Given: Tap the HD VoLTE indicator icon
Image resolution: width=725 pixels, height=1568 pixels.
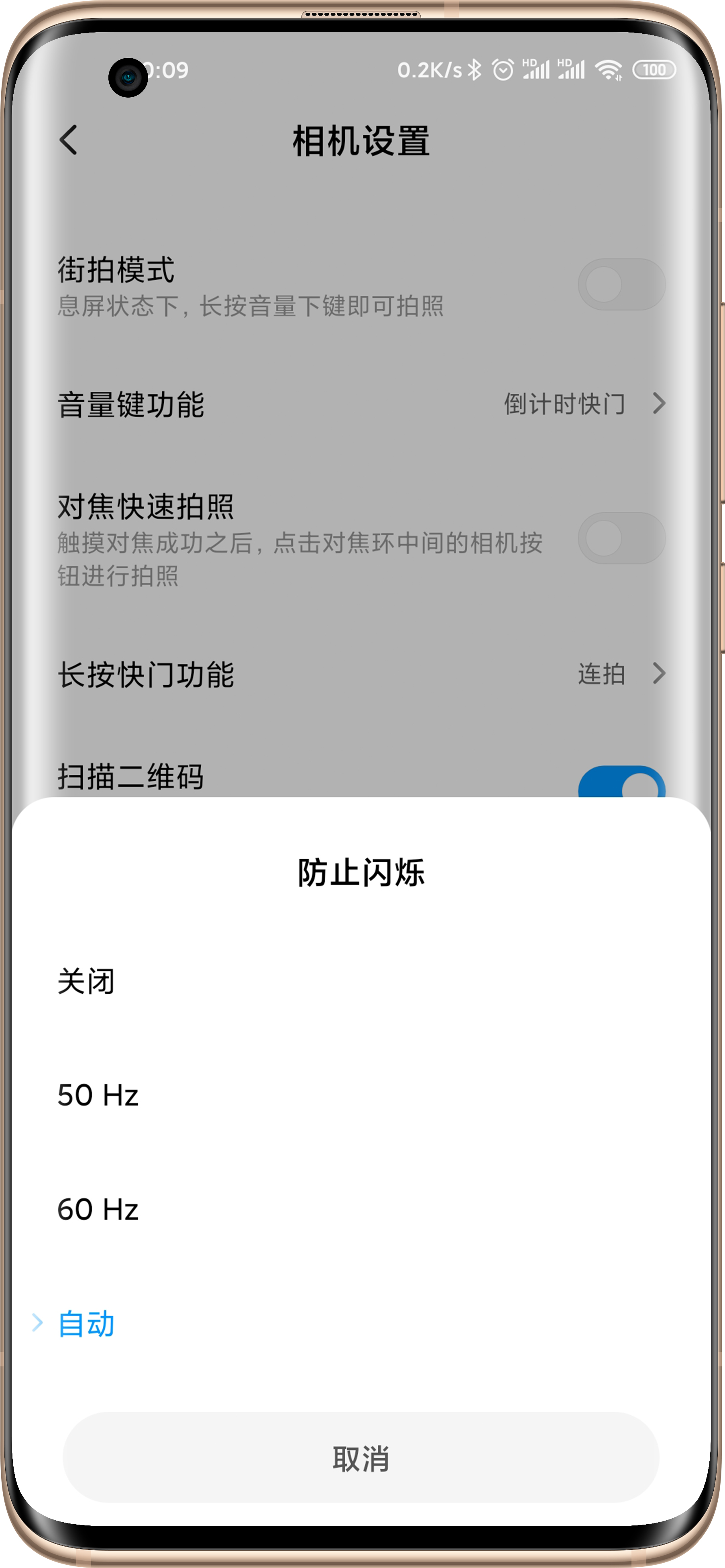Looking at the screenshot, I should (x=530, y=63).
